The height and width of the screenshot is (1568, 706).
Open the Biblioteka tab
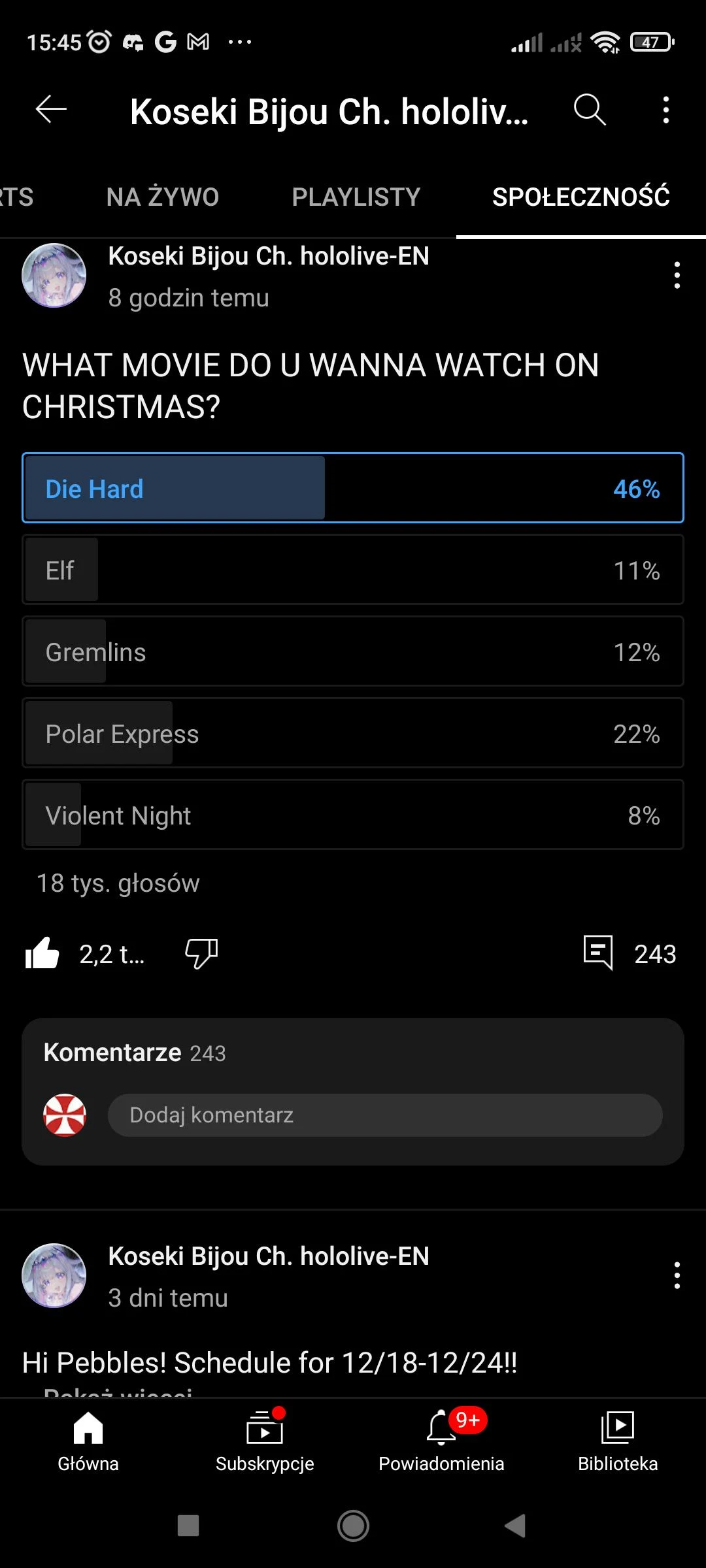coord(618,1441)
